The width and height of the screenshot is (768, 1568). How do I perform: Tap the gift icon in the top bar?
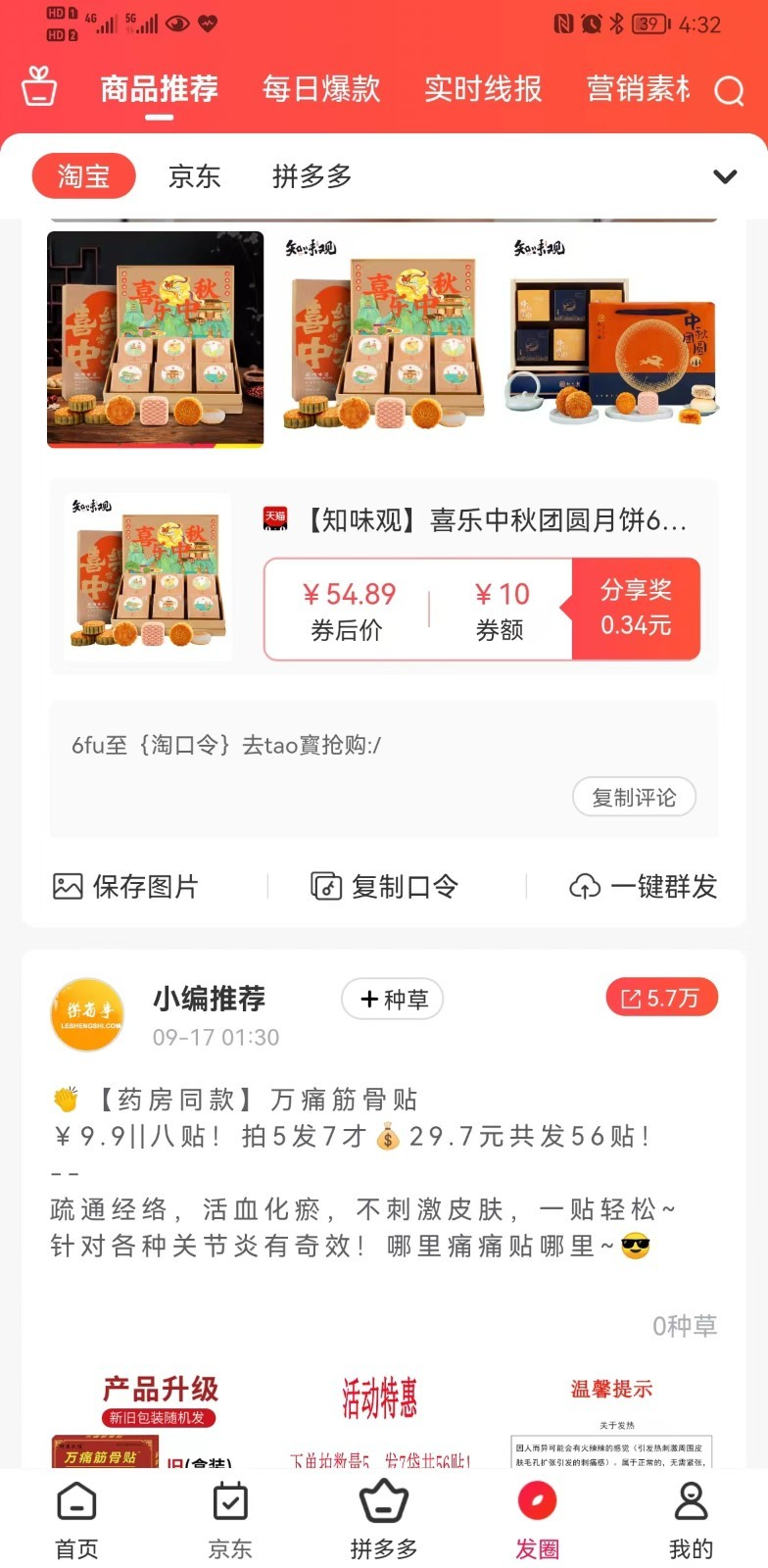(x=39, y=86)
